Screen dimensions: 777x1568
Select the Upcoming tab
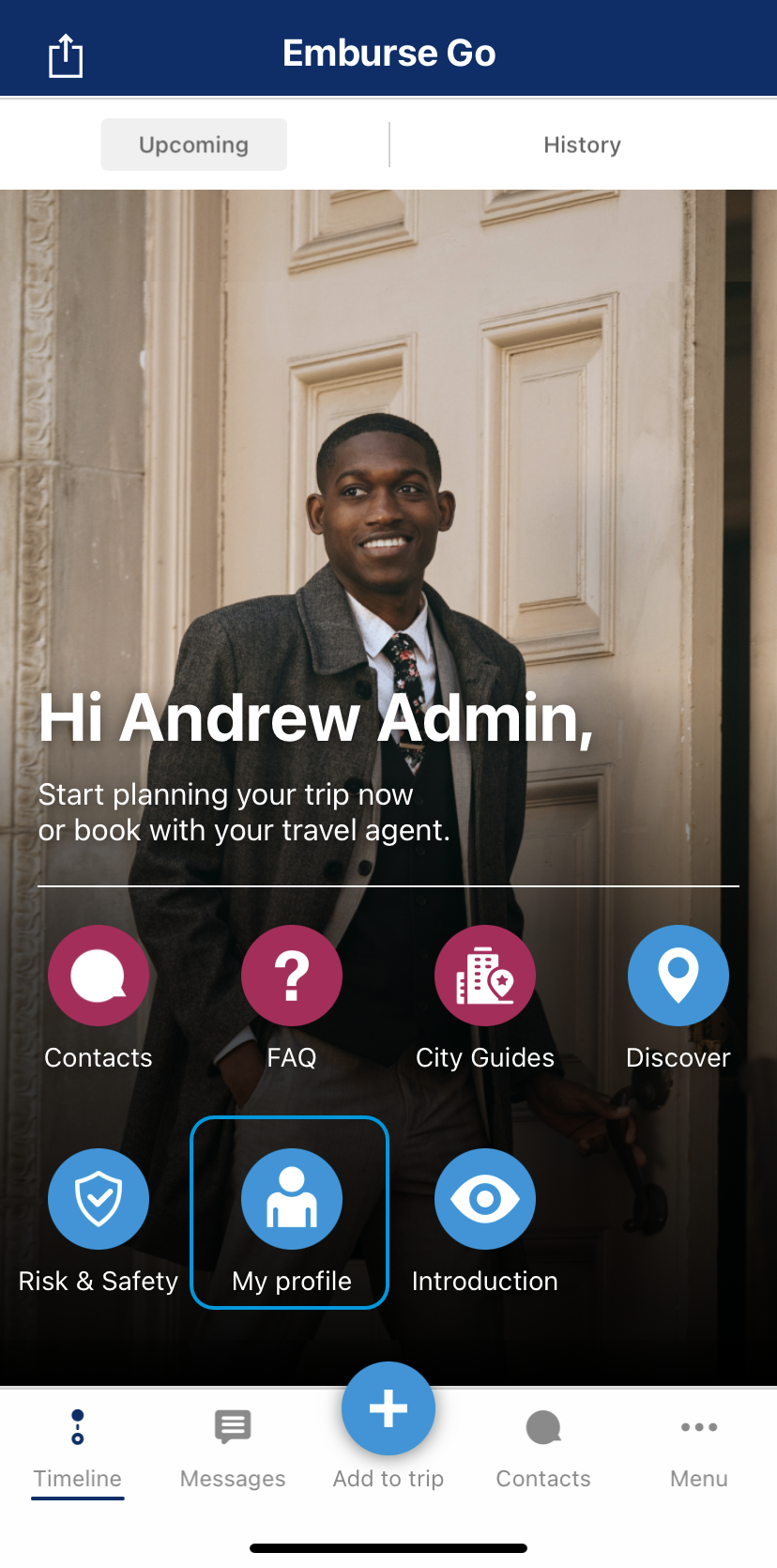click(194, 145)
